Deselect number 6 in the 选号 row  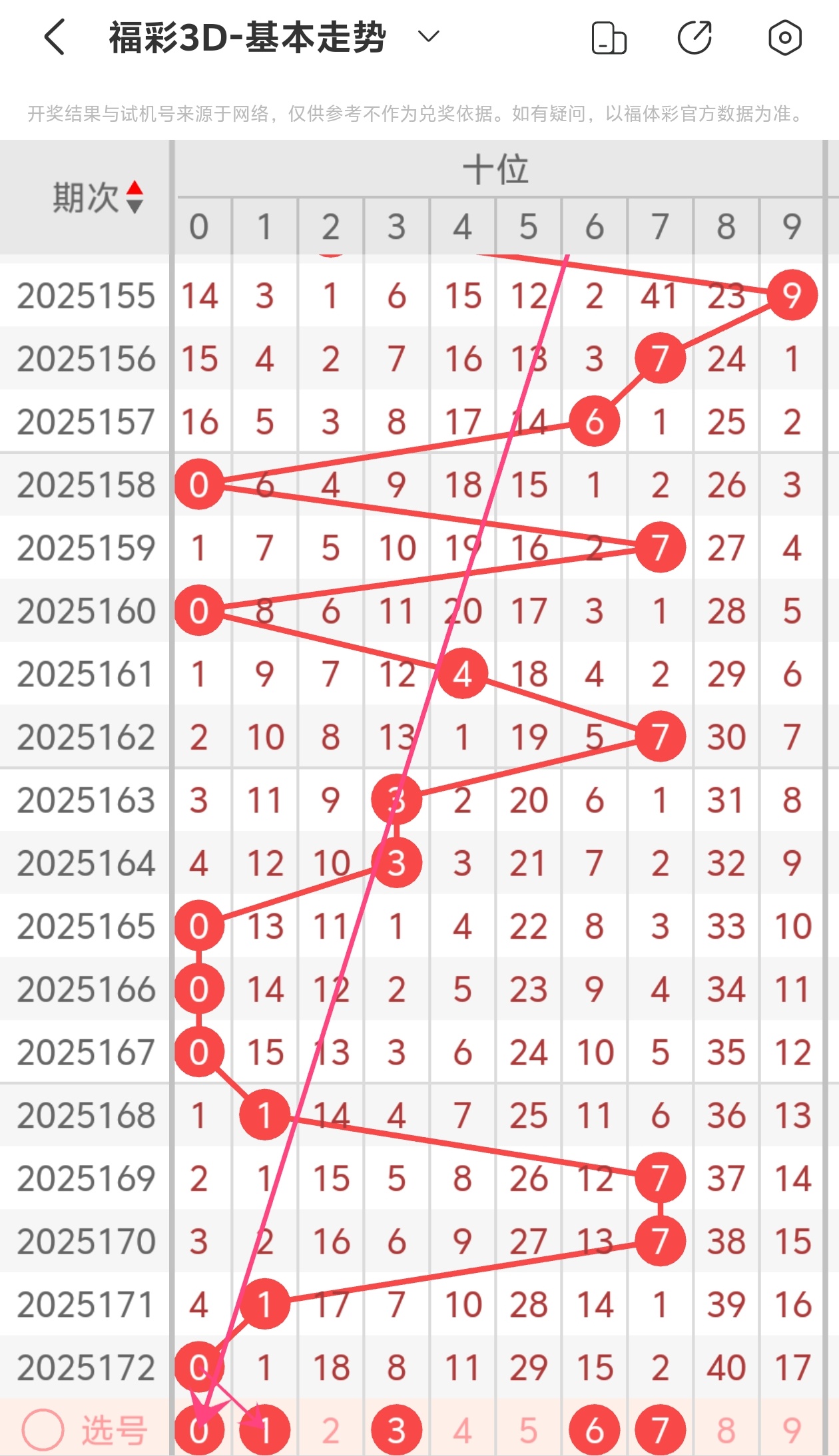595,1429
